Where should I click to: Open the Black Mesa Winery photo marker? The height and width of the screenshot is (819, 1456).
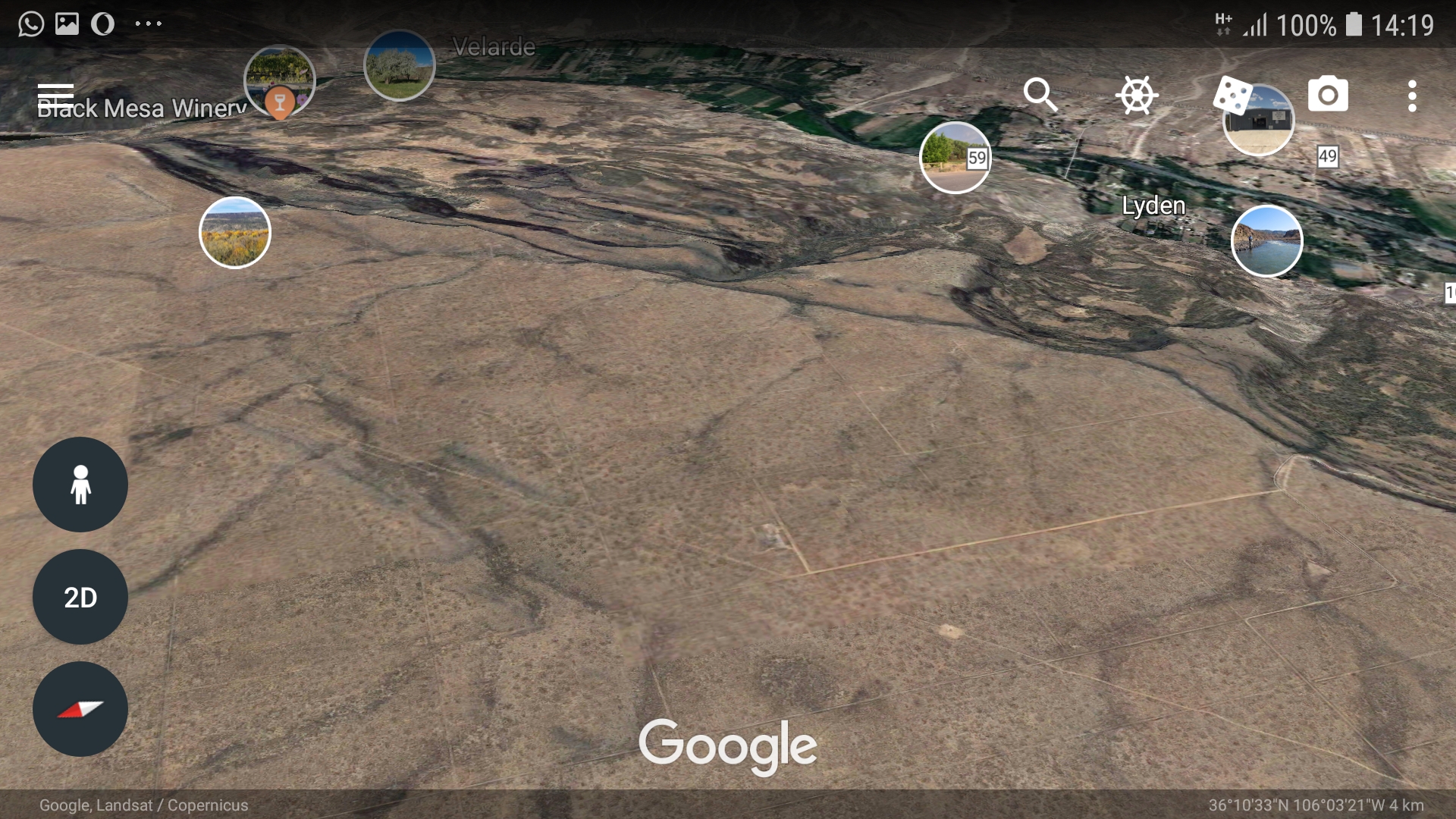pyautogui.click(x=279, y=78)
